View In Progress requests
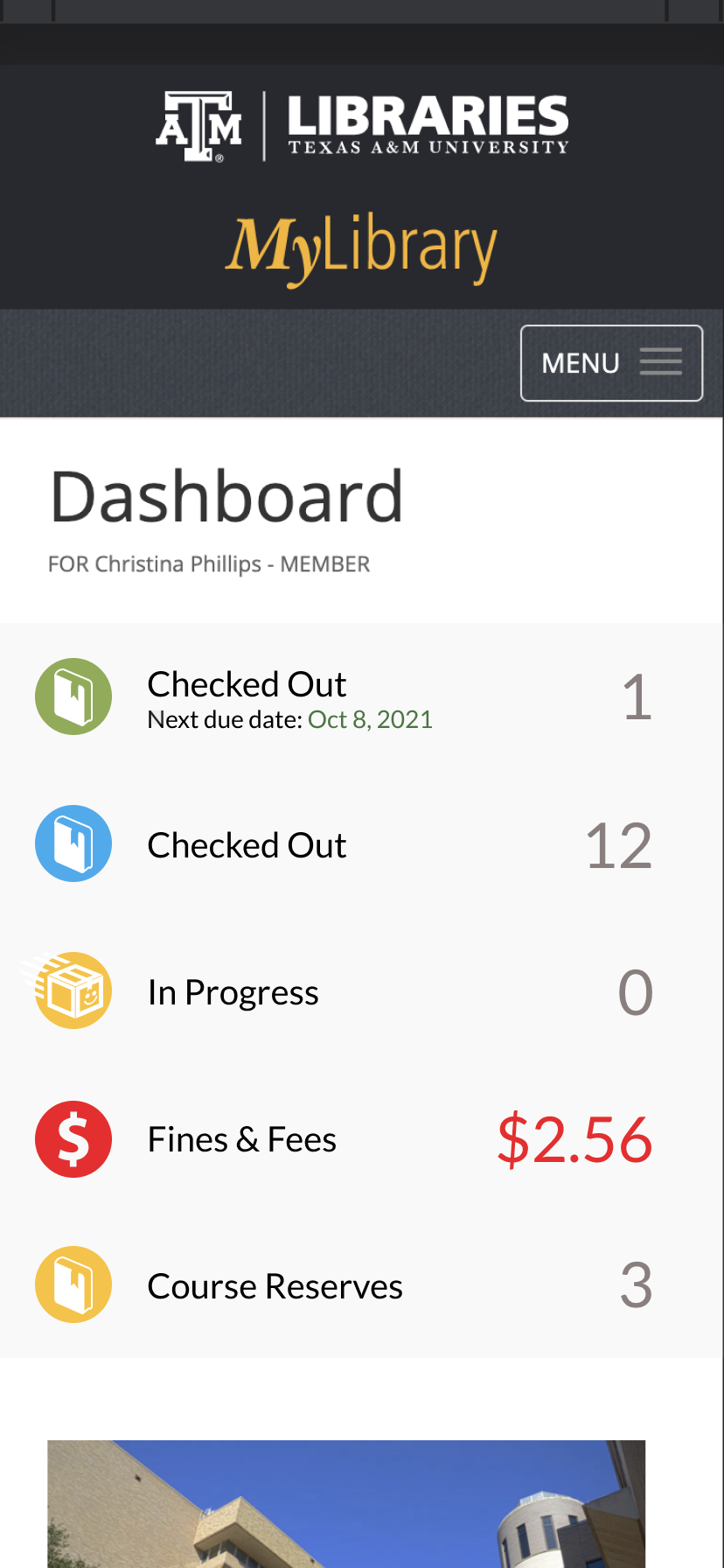This screenshot has height=1568, width=724. click(x=362, y=991)
